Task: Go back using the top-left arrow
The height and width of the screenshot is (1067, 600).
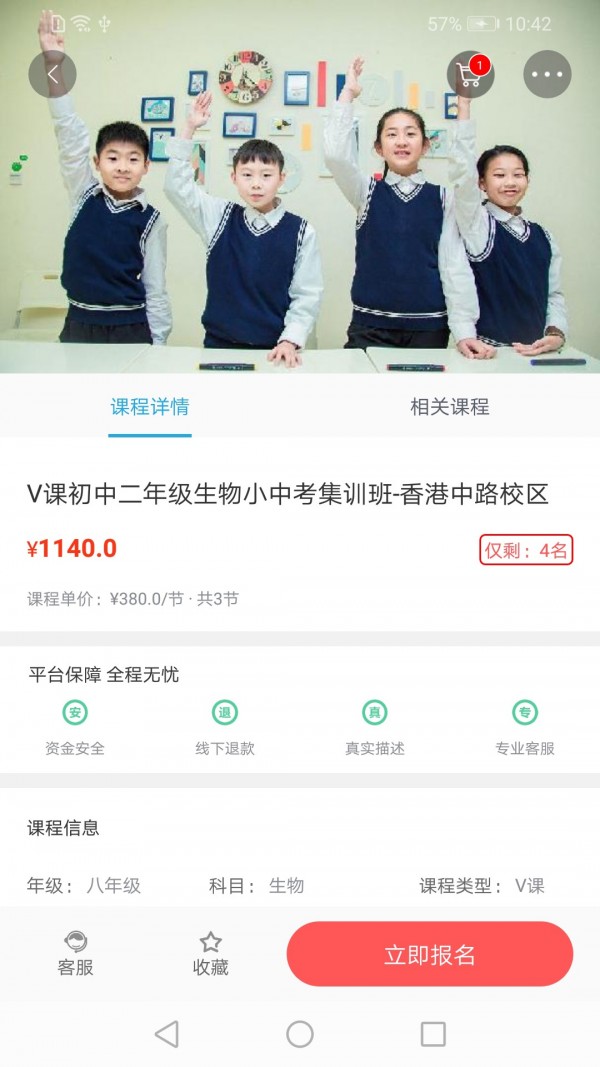Action: (x=53, y=74)
